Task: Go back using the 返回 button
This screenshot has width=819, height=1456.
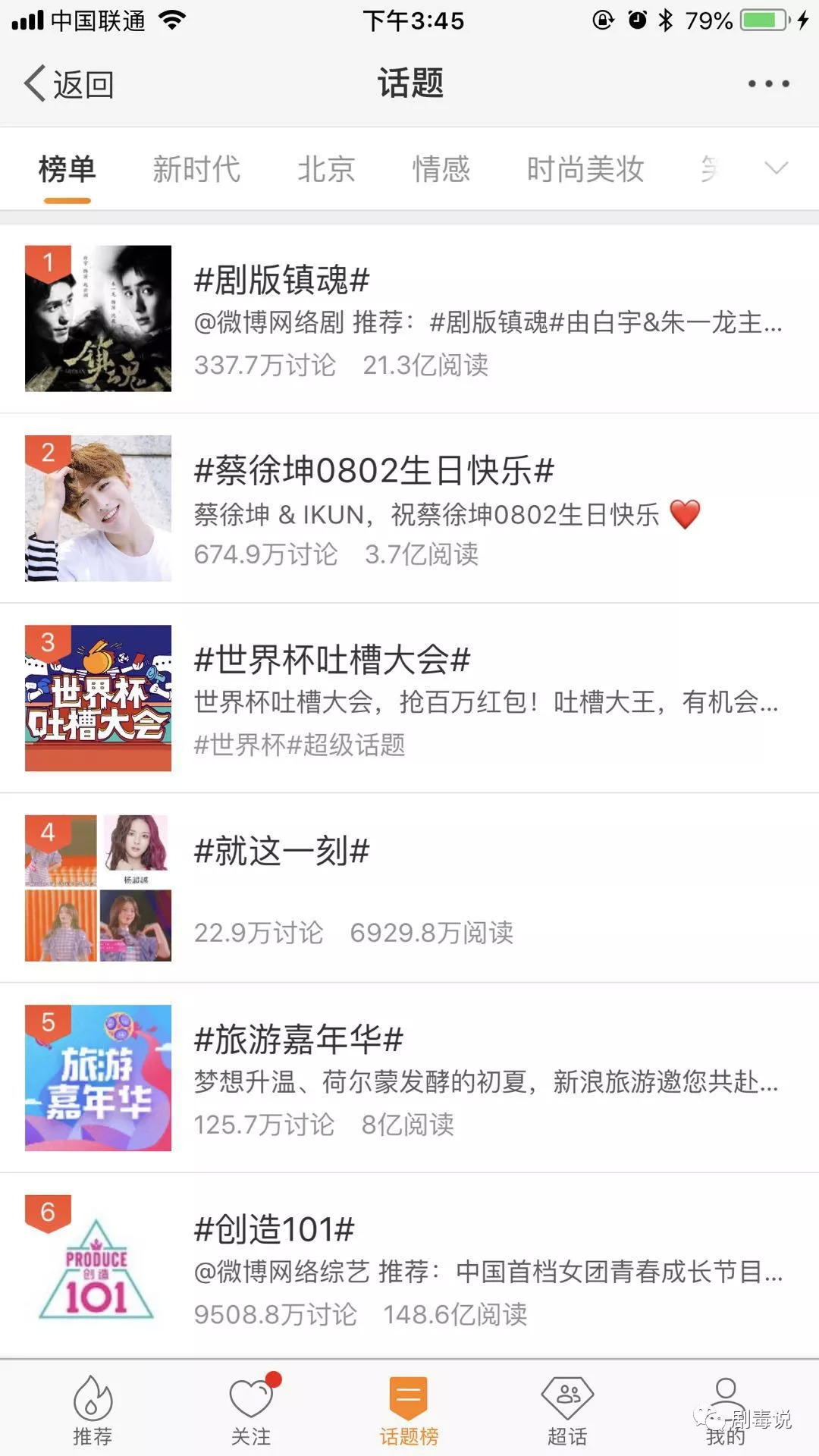Action: (x=70, y=84)
